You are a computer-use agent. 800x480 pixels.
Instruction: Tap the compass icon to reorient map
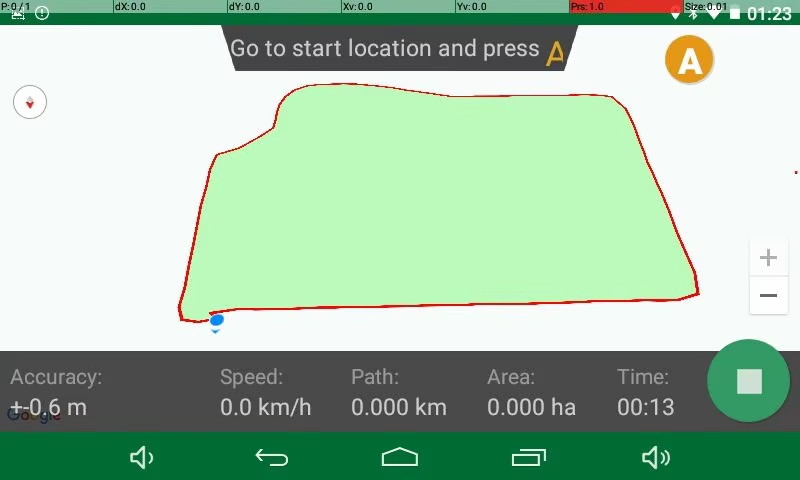(30, 102)
